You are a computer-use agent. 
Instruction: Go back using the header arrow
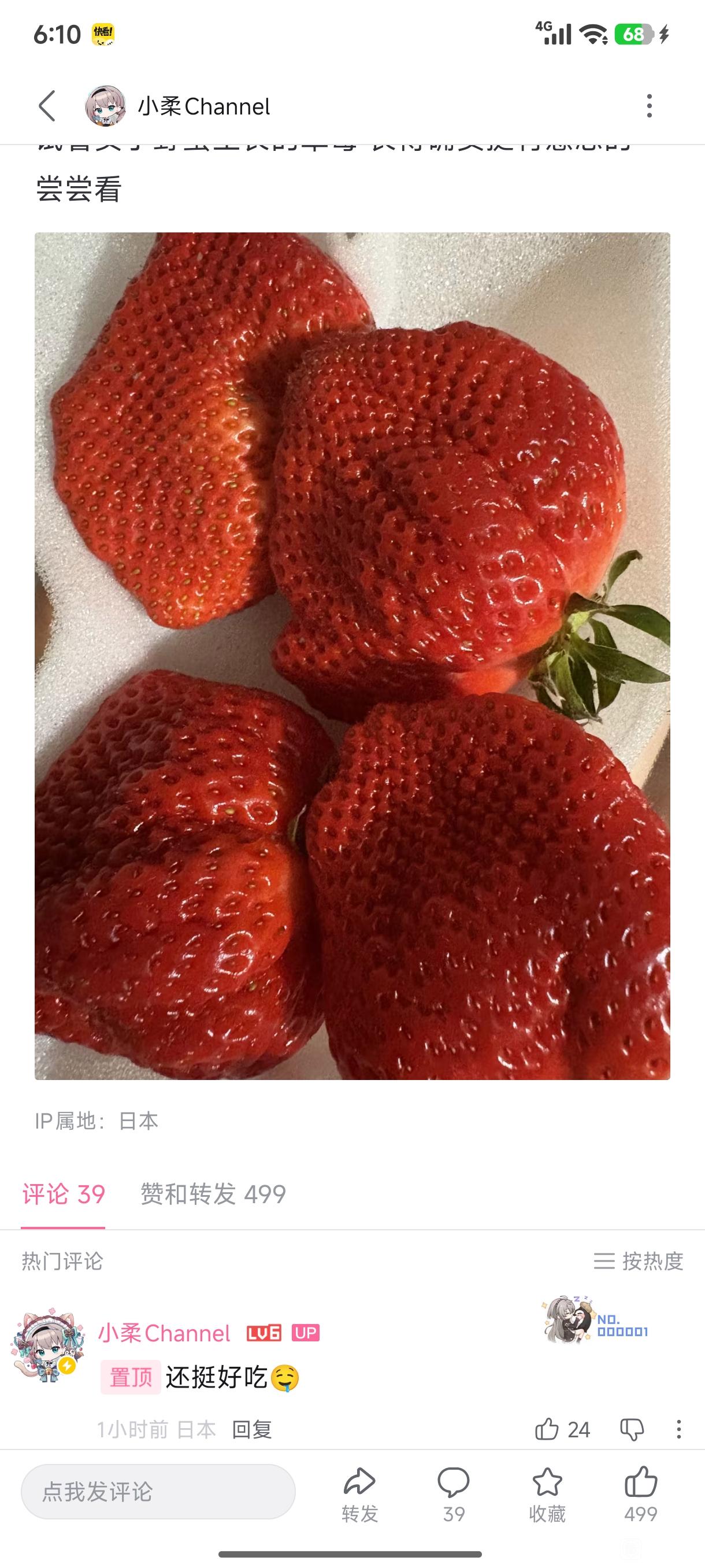click(47, 106)
